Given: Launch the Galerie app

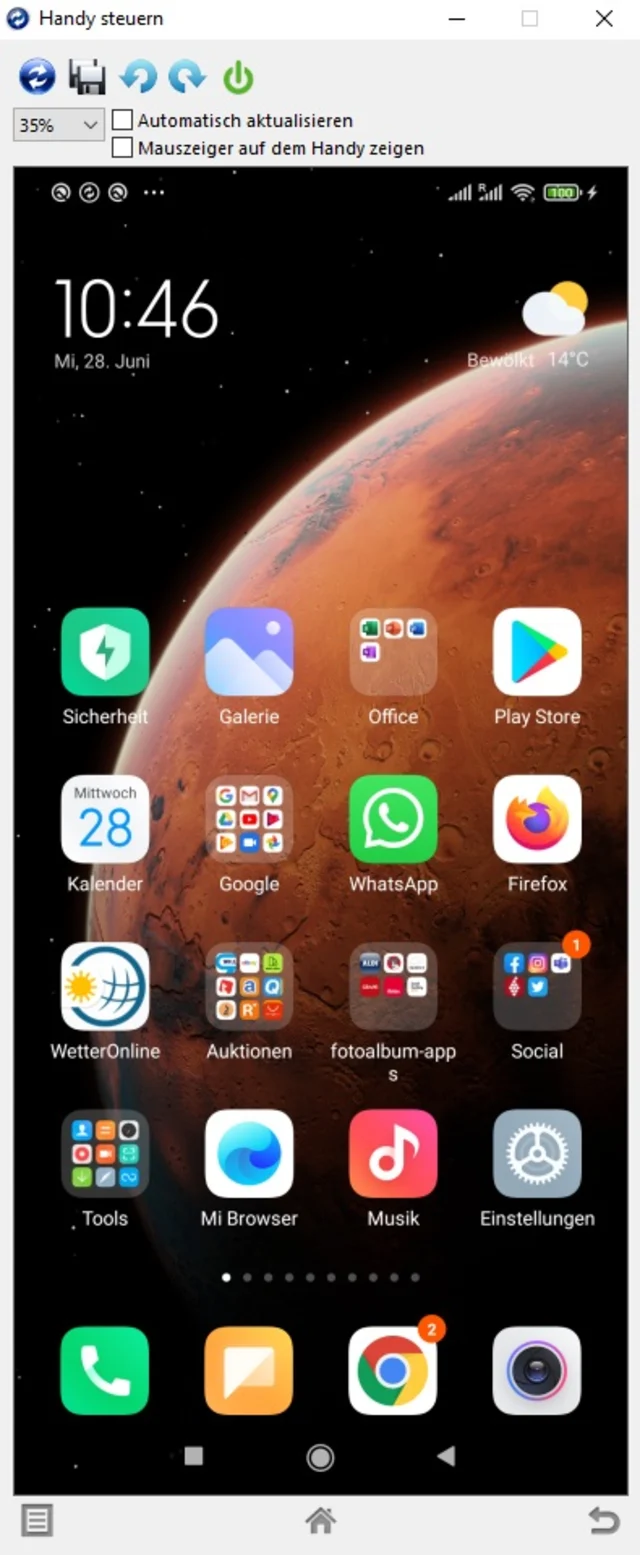Looking at the screenshot, I should coord(249,652).
